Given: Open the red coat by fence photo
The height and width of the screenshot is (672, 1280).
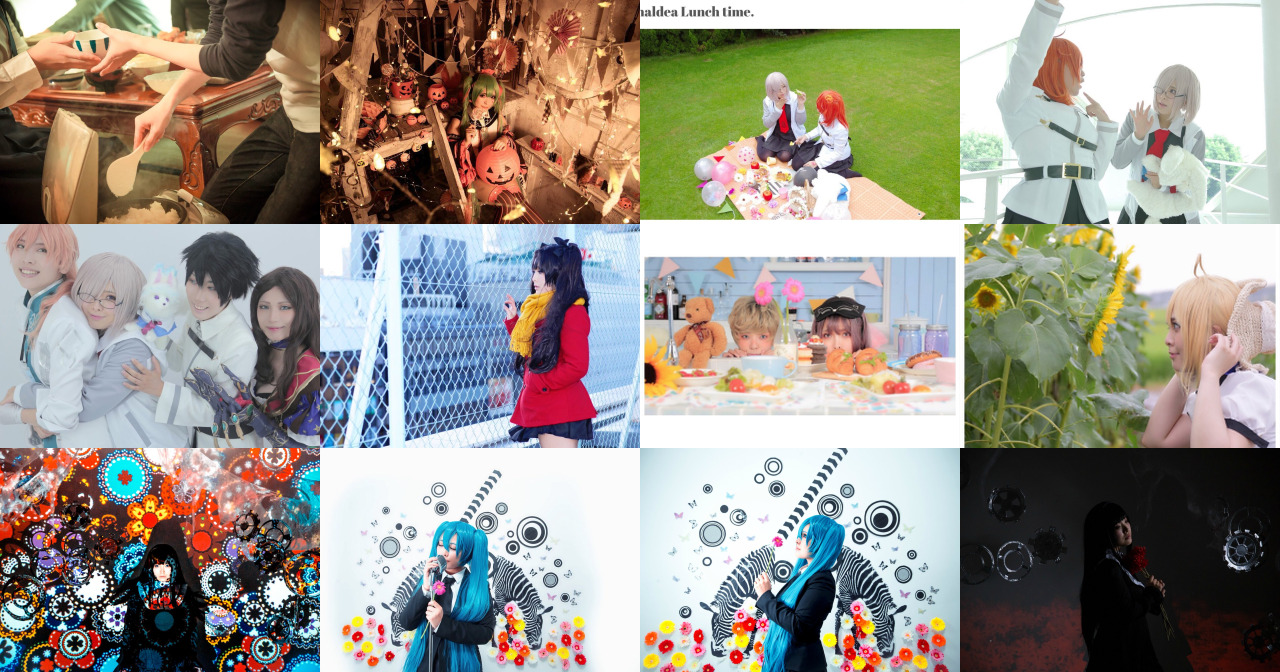Looking at the screenshot, I should pyautogui.click(x=480, y=336).
